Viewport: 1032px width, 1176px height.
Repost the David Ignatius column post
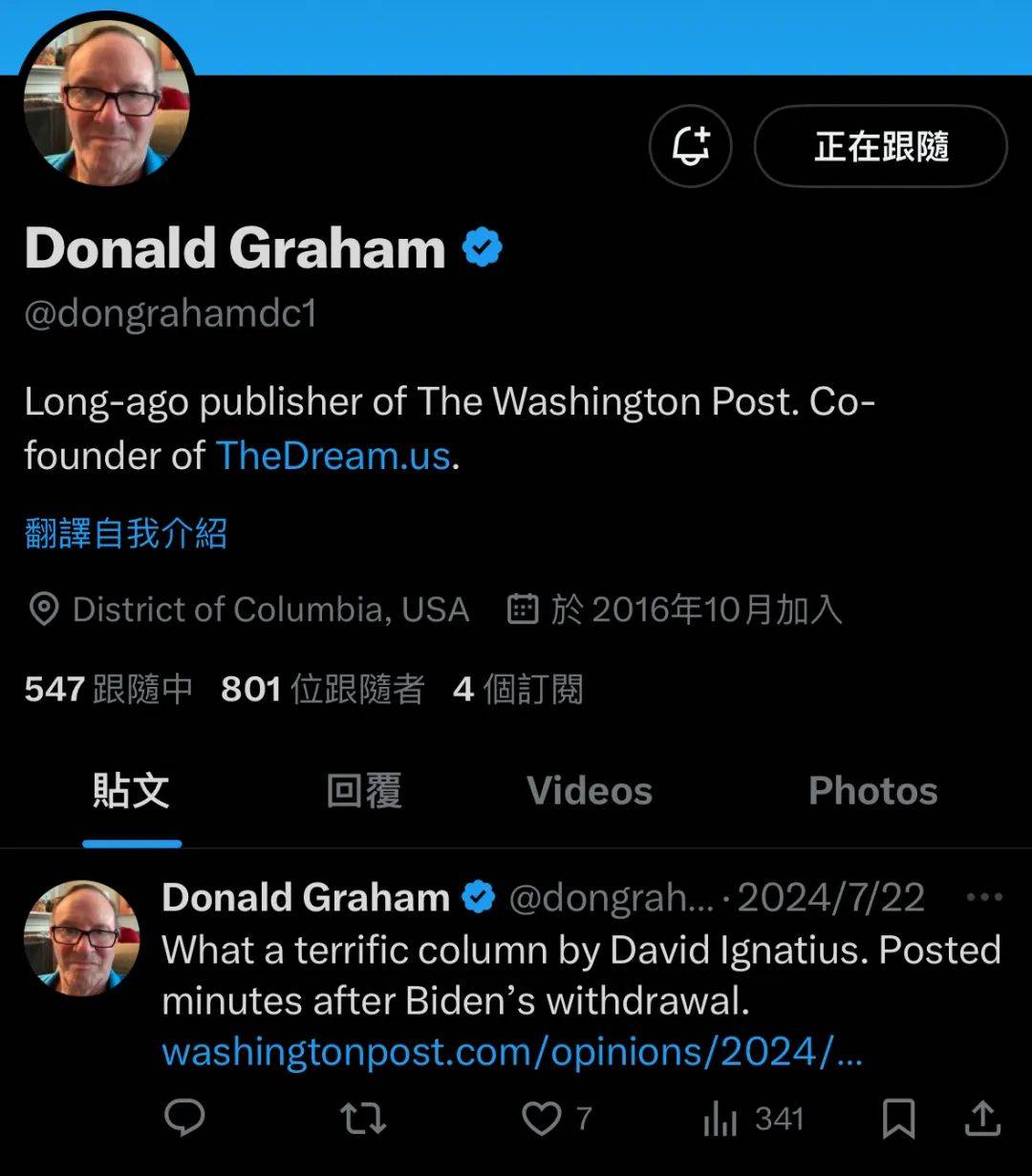362,1118
